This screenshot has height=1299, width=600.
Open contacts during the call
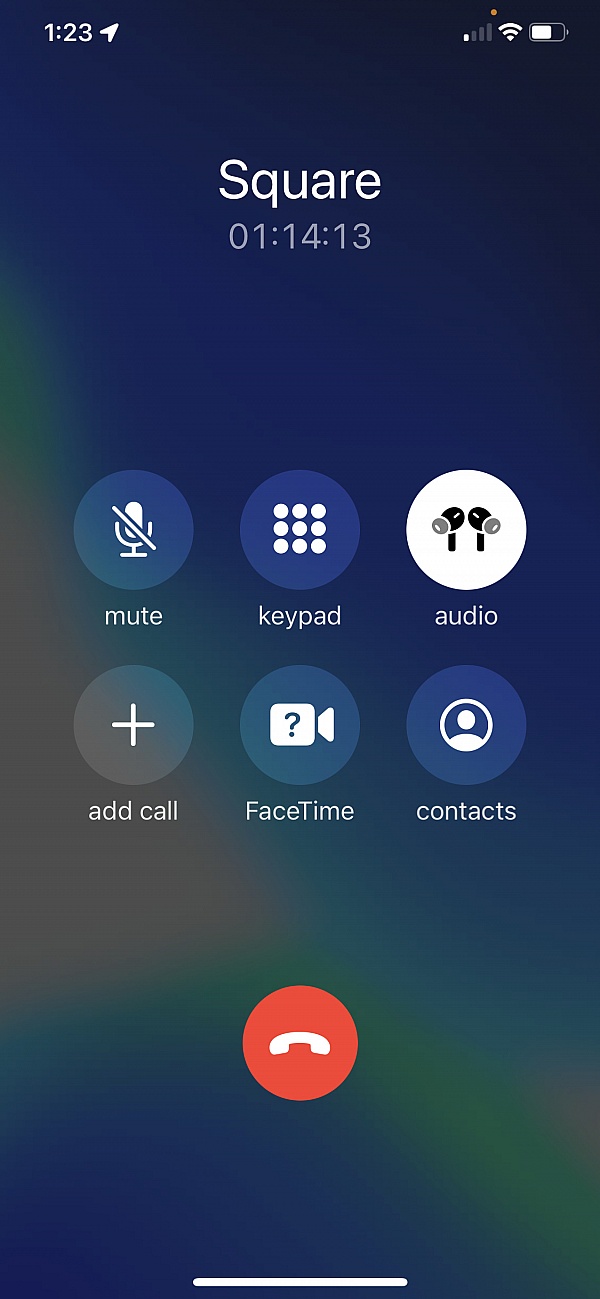tap(466, 724)
